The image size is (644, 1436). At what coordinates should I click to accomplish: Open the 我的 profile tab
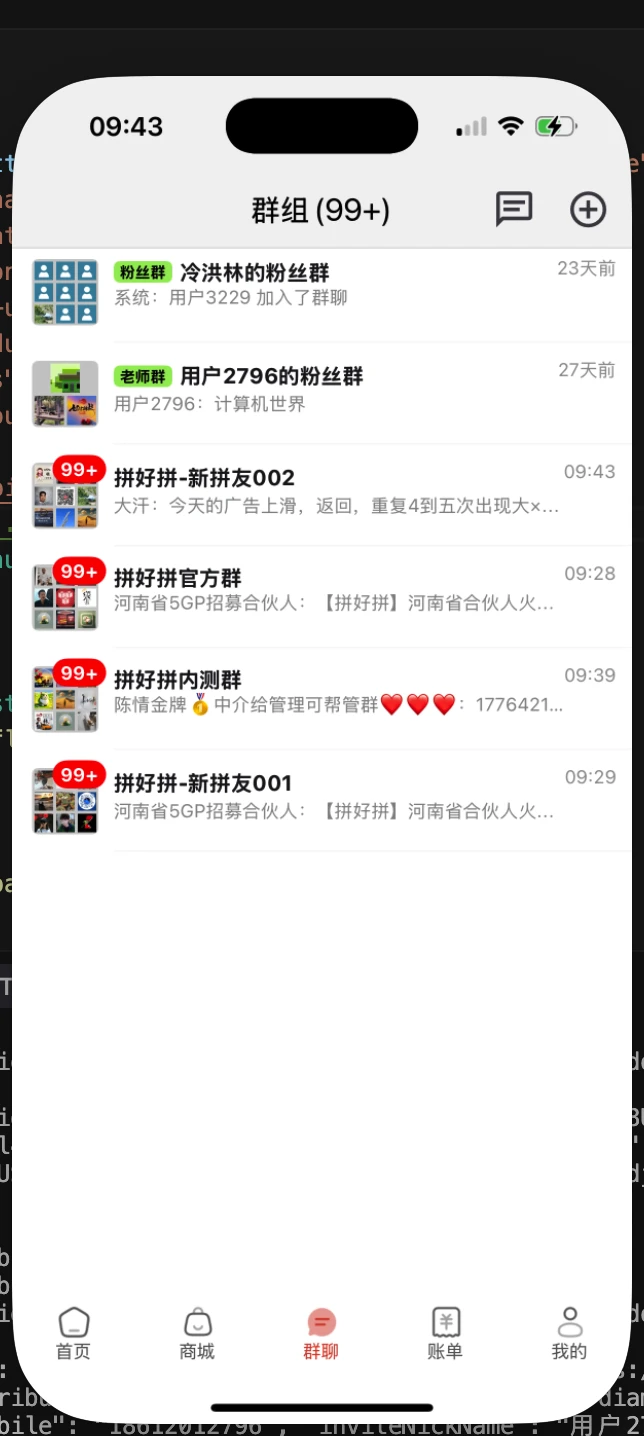[569, 1333]
